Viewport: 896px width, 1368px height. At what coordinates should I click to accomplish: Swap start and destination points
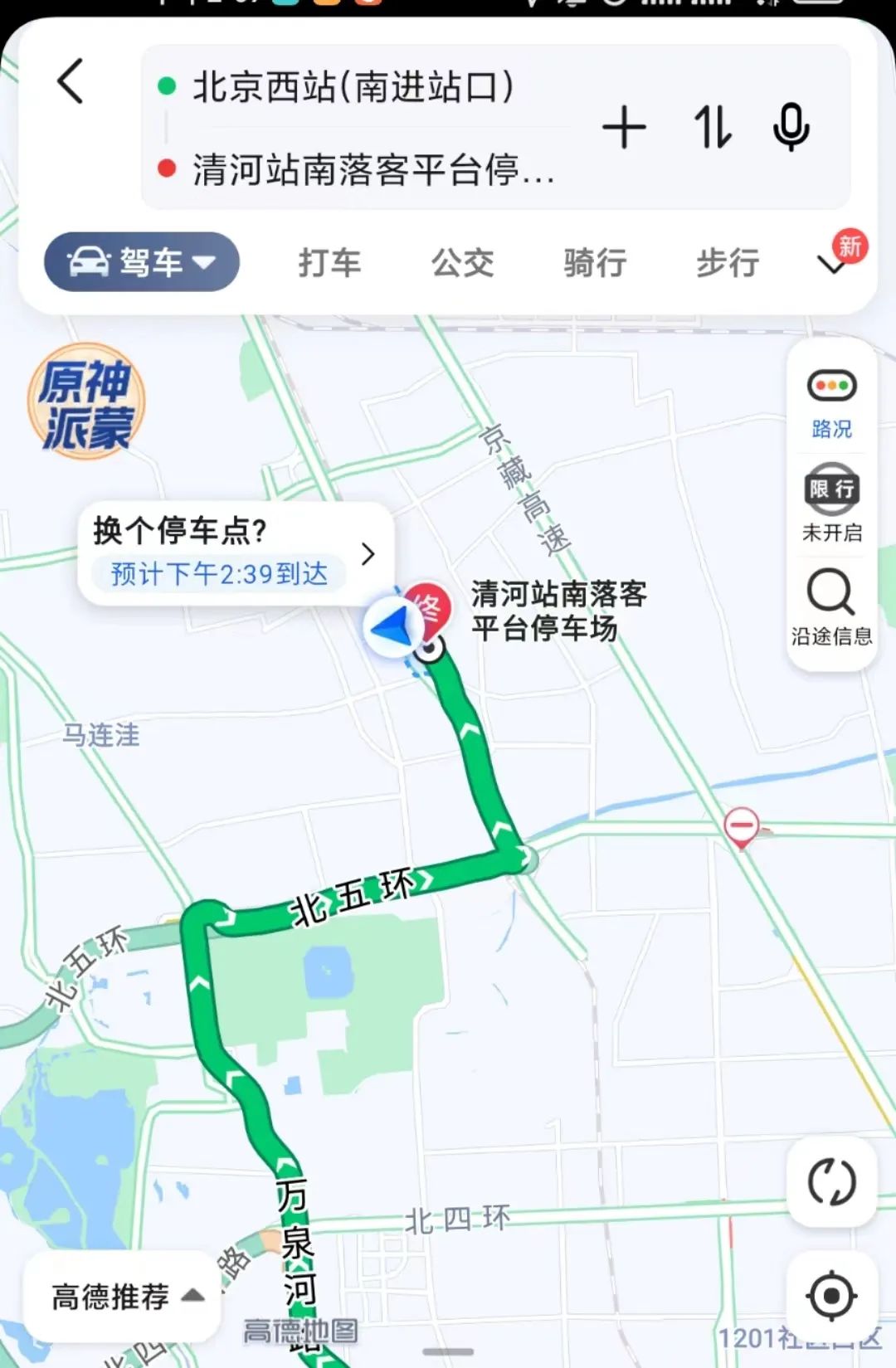click(712, 128)
